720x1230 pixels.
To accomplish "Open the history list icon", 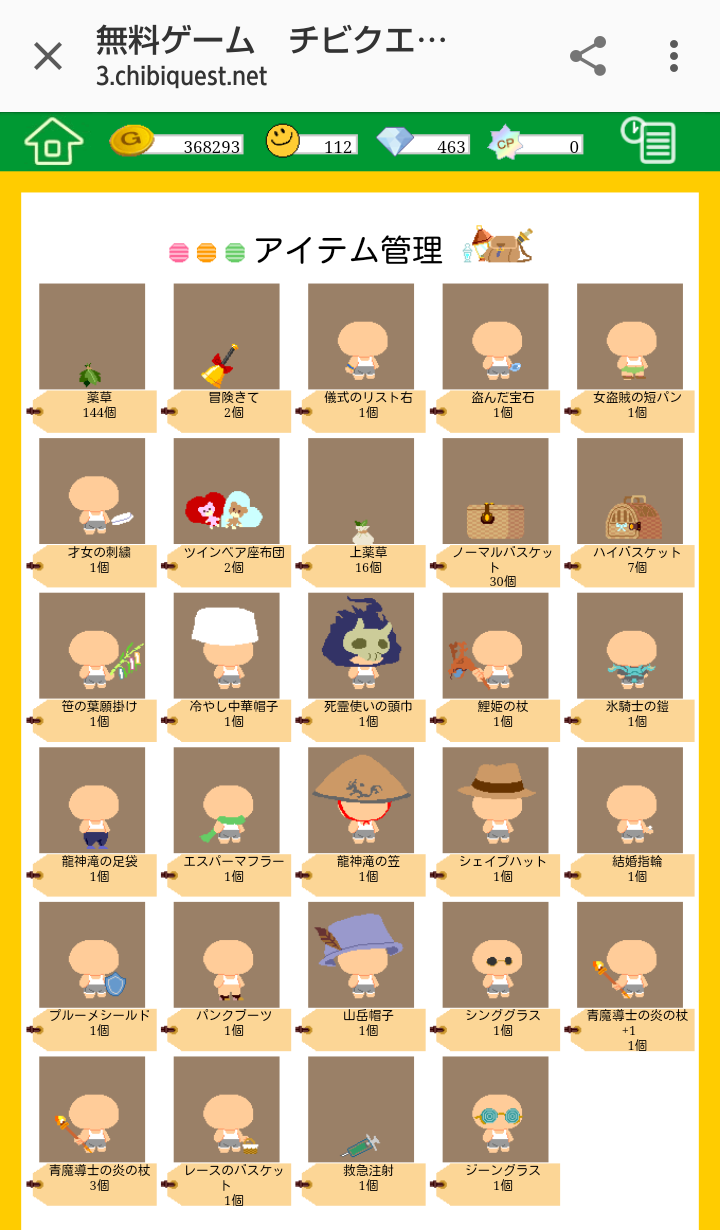I will 648,141.
